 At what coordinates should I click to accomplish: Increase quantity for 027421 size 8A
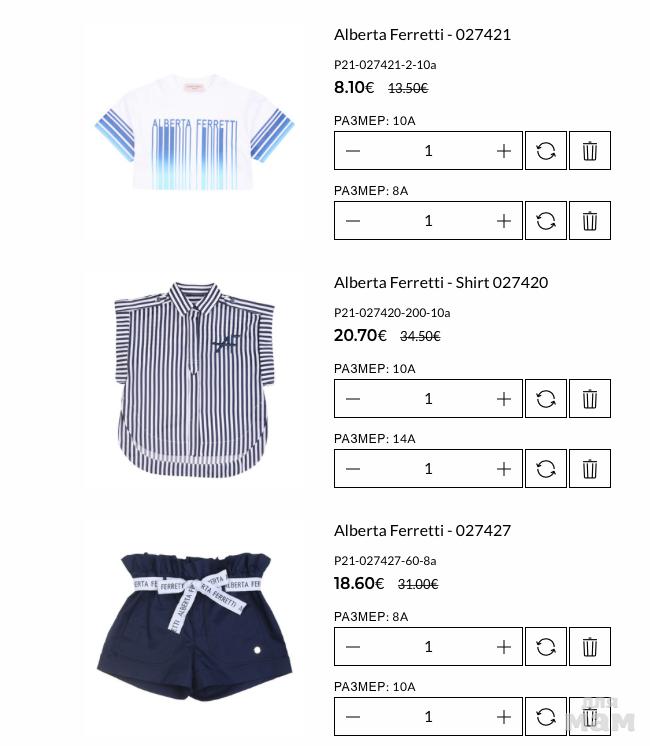point(503,221)
